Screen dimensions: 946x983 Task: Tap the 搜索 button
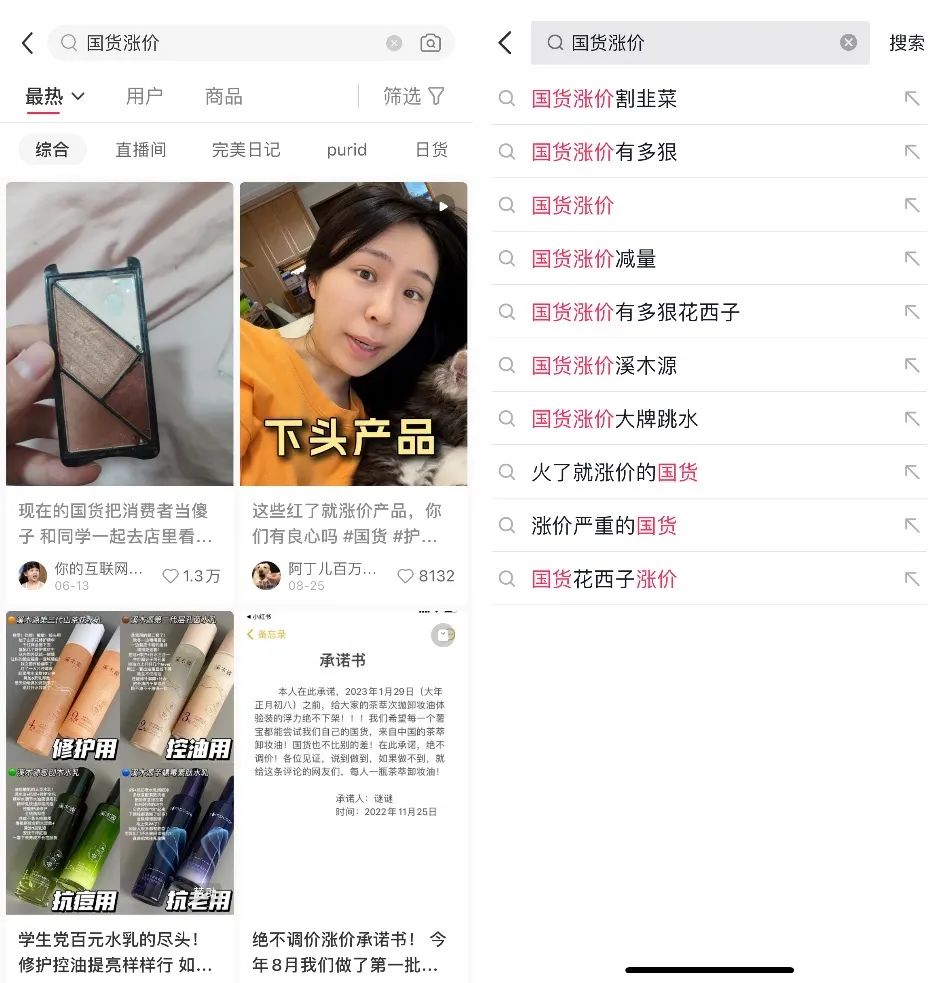[906, 43]
